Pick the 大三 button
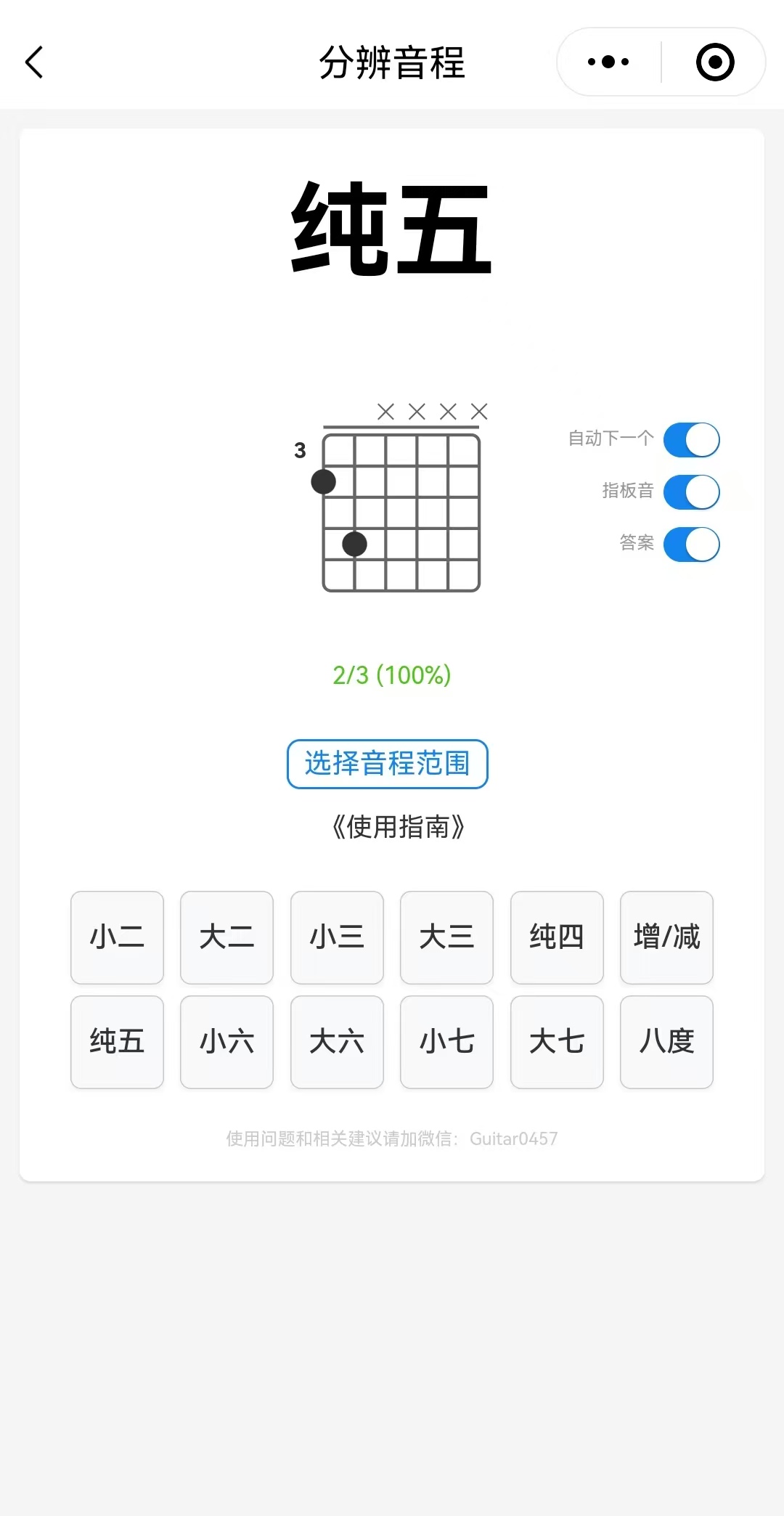The width and height of the screenshot is (784, 1516). click(446, 937)
